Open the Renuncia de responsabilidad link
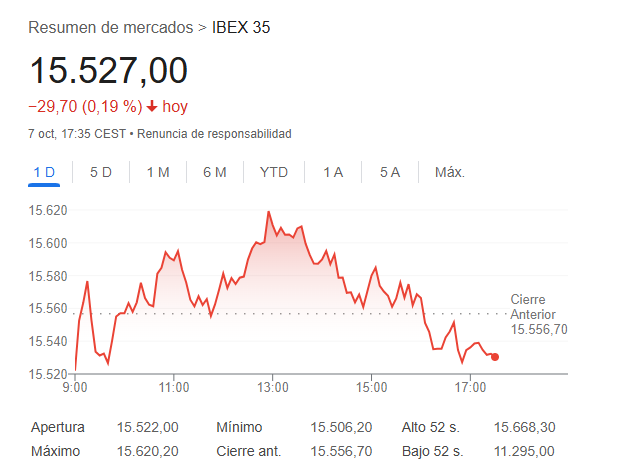Viewport: 620px width, 475px height. tap(214, 134)
